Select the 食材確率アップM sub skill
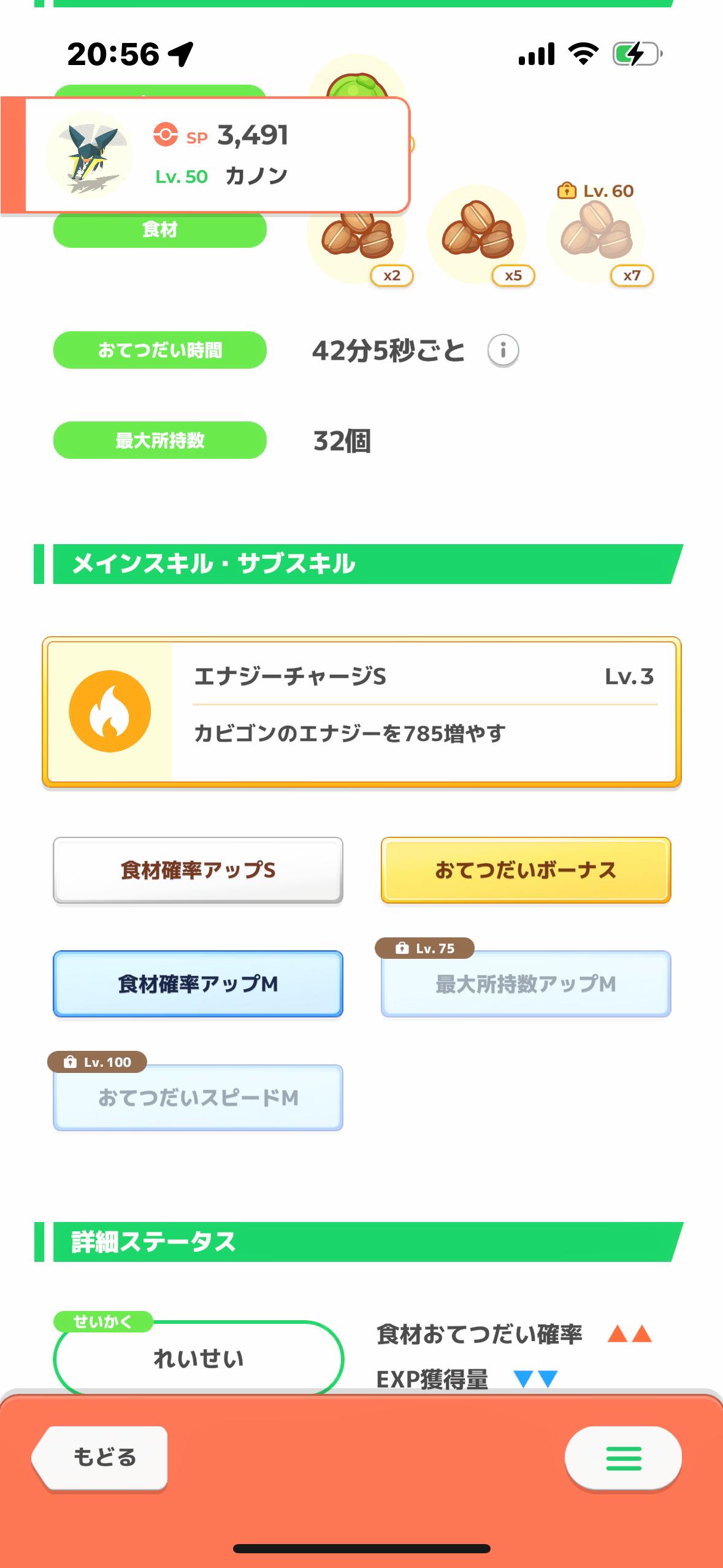 pos(198,983)
